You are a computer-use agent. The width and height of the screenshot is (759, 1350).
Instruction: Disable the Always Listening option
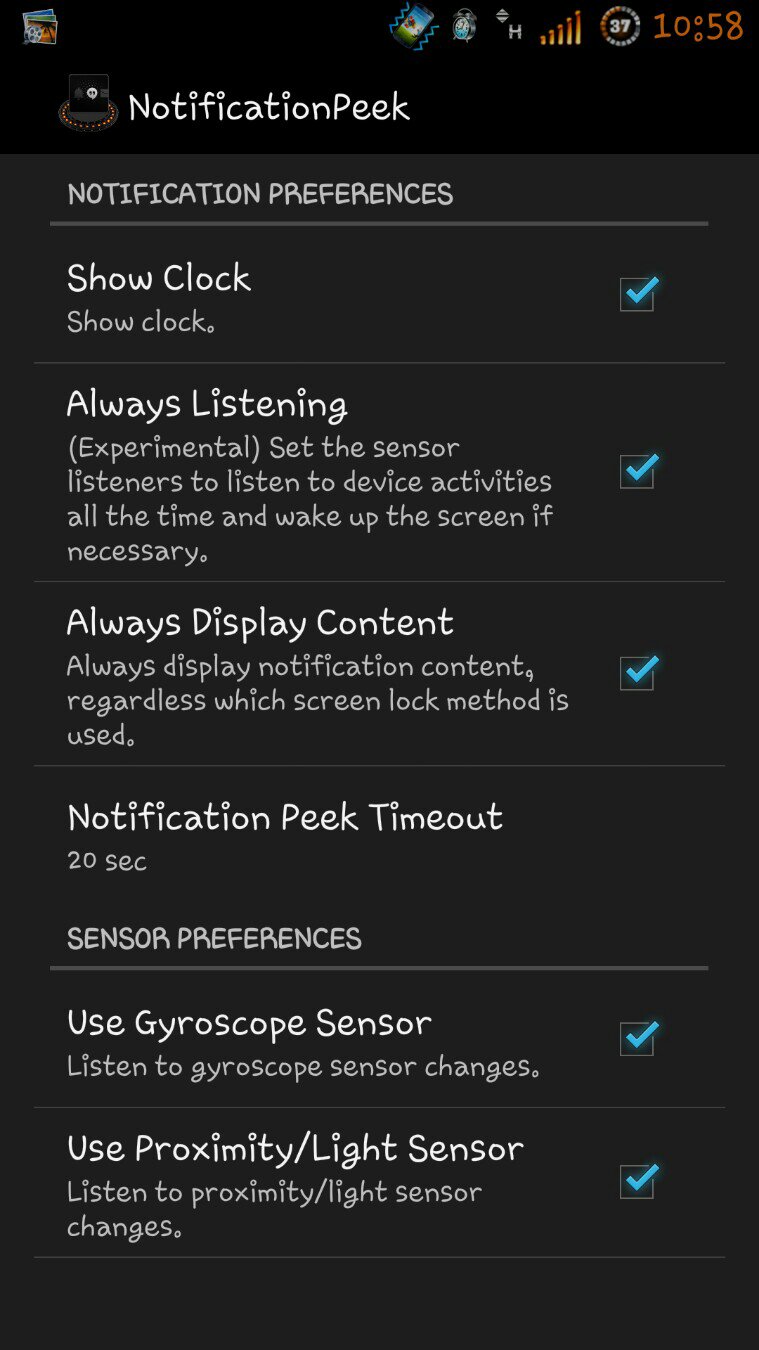point(637,471)
